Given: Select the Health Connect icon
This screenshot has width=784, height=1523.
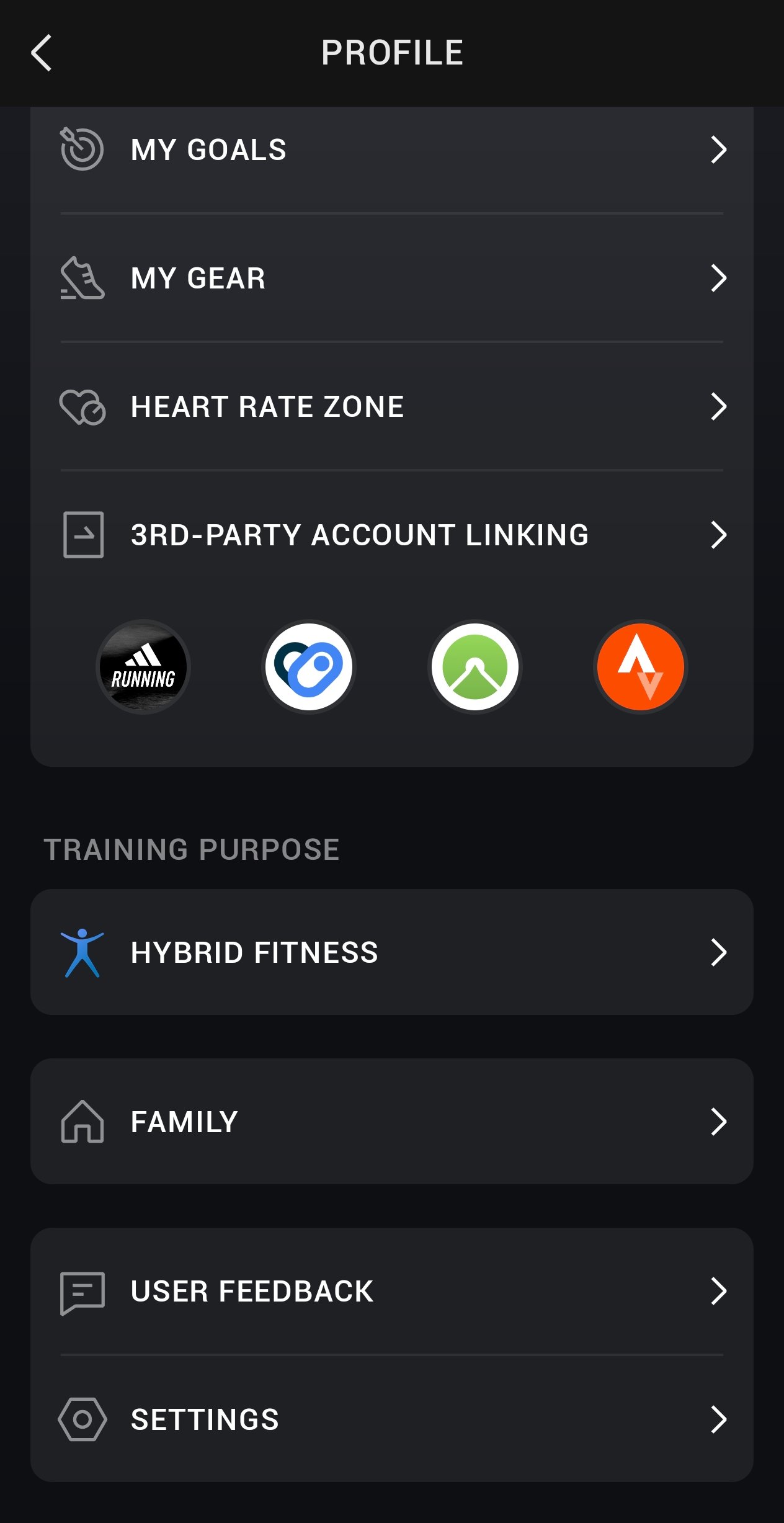Looking at the screenshot, I should (309, 667).
